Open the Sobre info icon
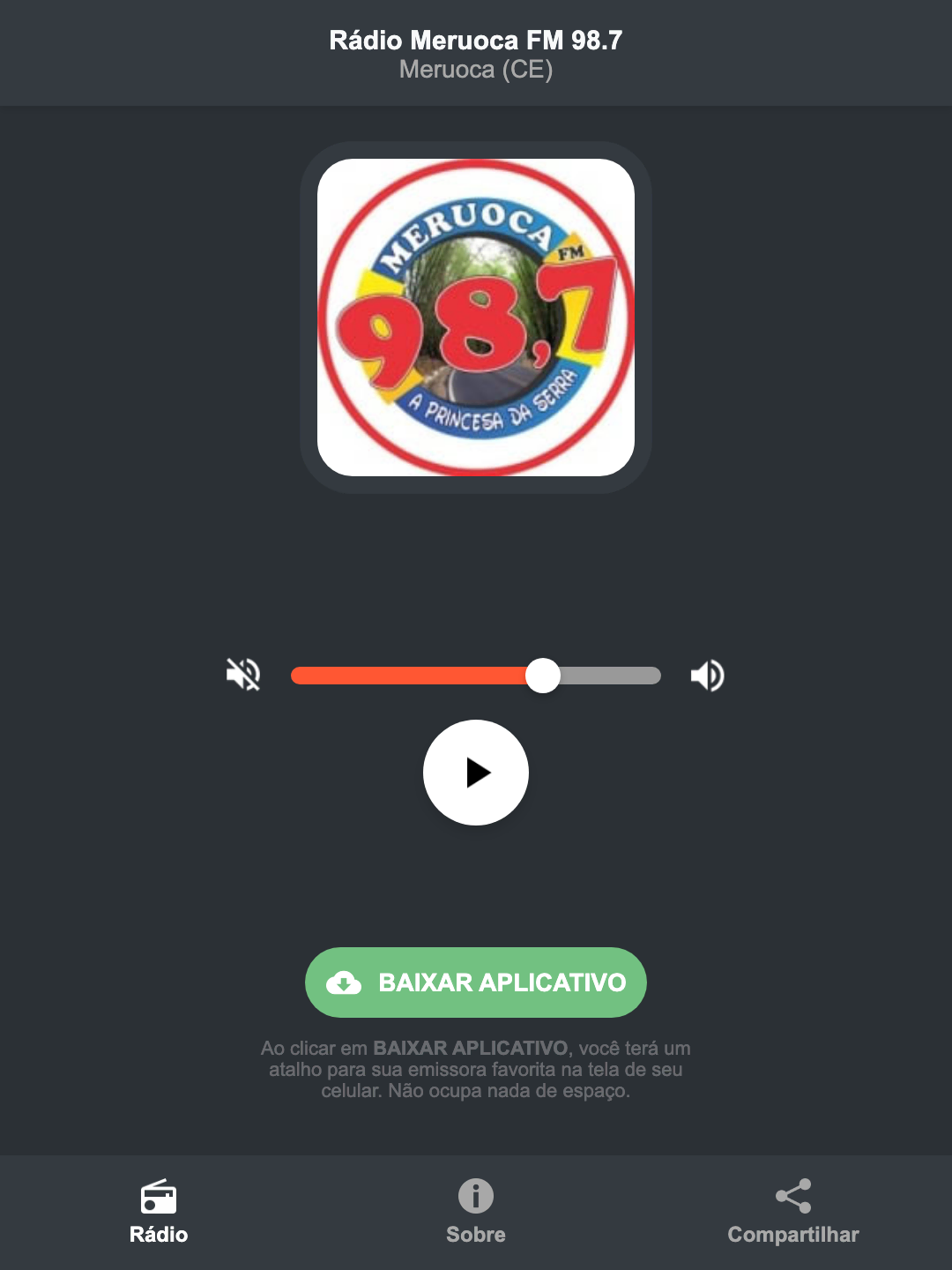Image resolution: width=952 pixels, height=1270 pixels. [475, 1196]
